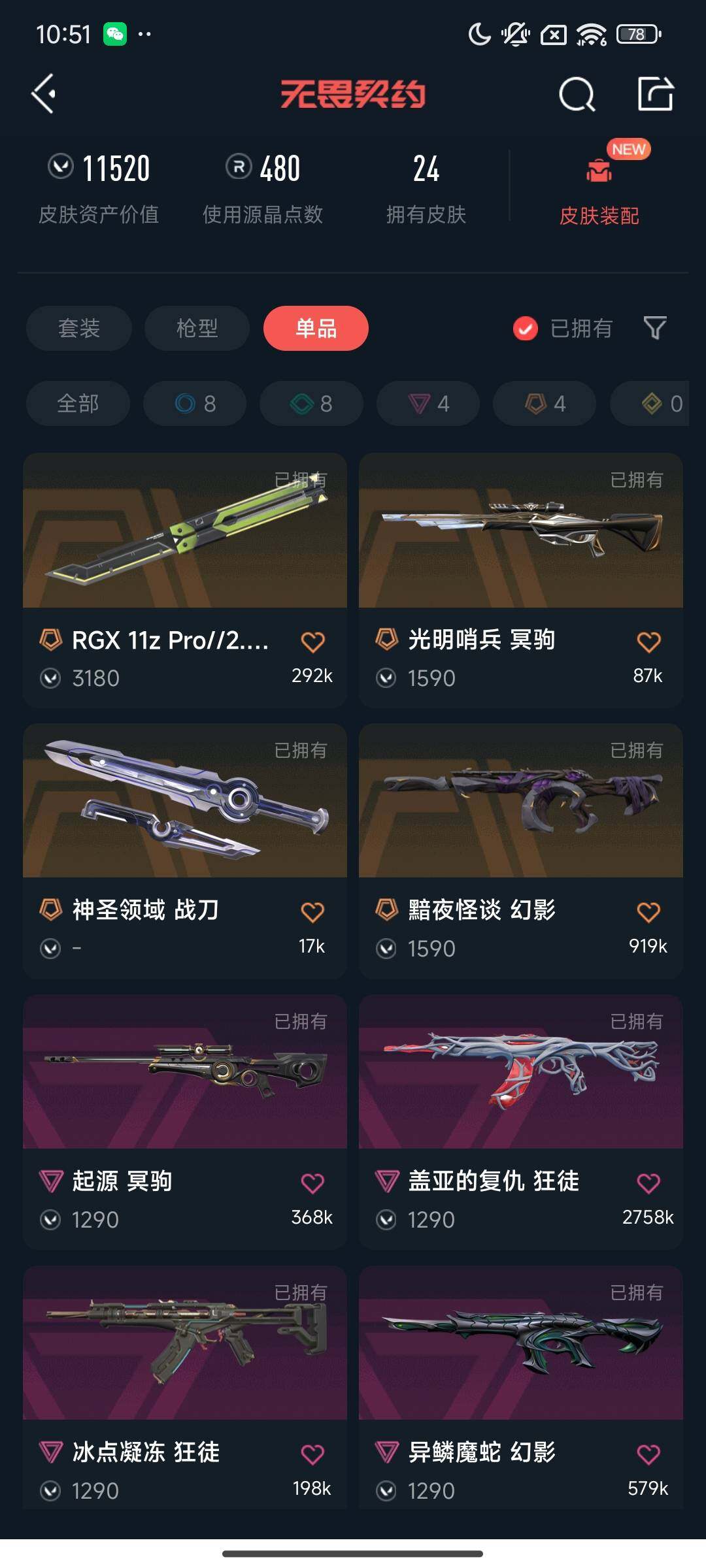706x1568 pixels.
Task: Open the filter funnel icon
Action: [x=657, y=328]
